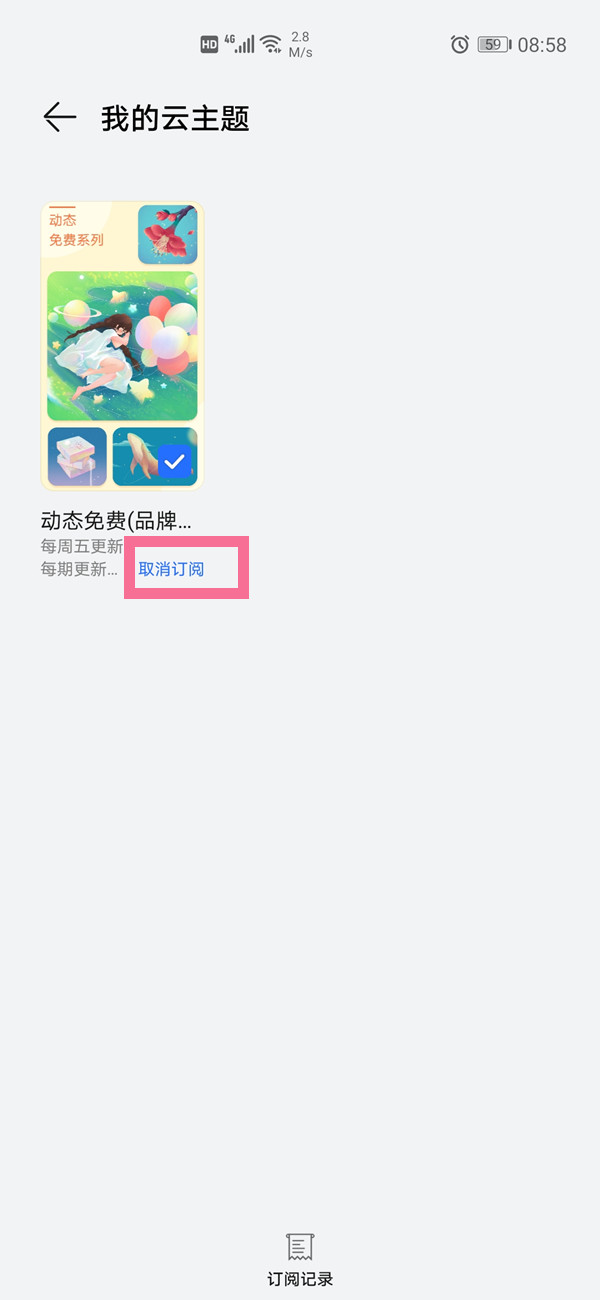Open the 动态免费 theme card
The width and height of the screenshot is (600, 1300).
point(122,346)
